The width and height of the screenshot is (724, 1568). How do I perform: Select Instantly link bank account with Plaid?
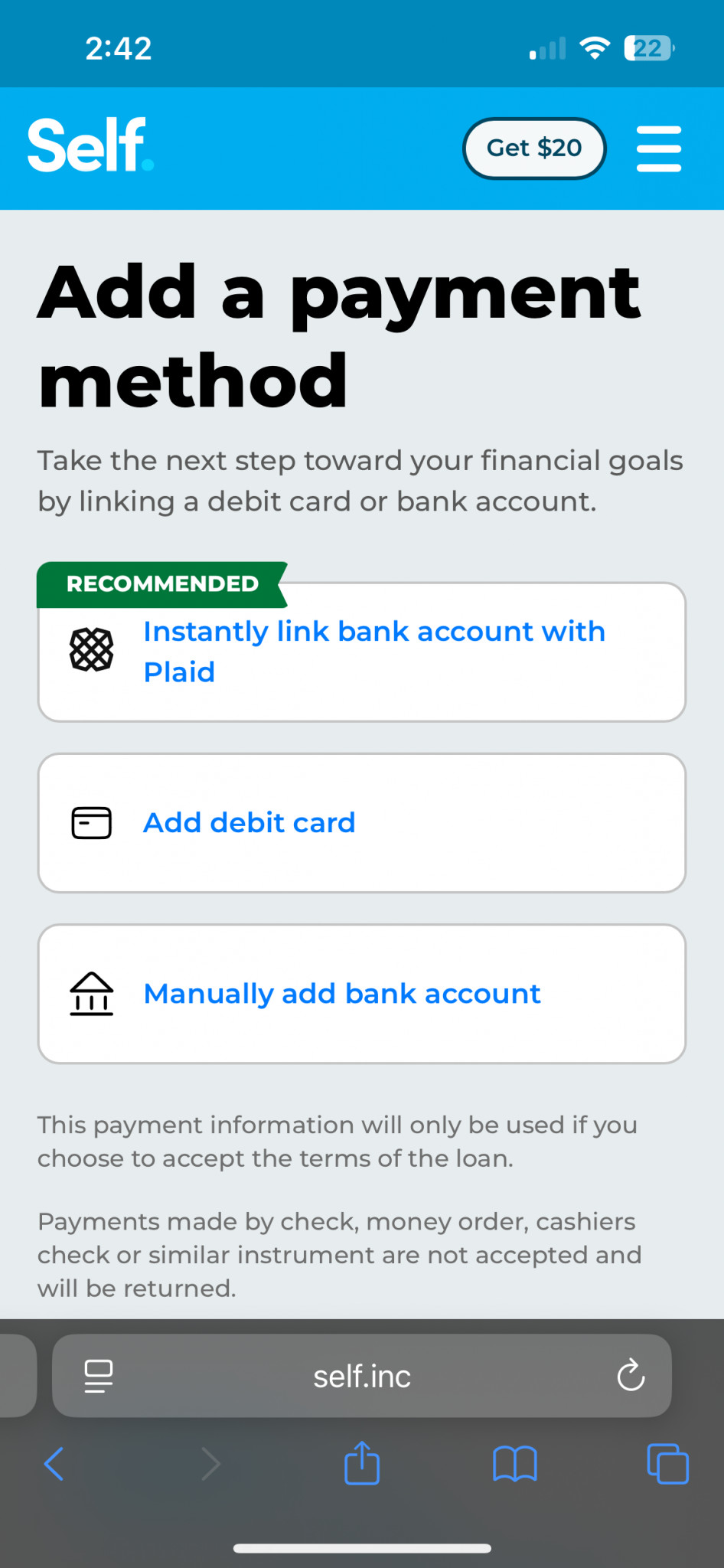(362, 652)
